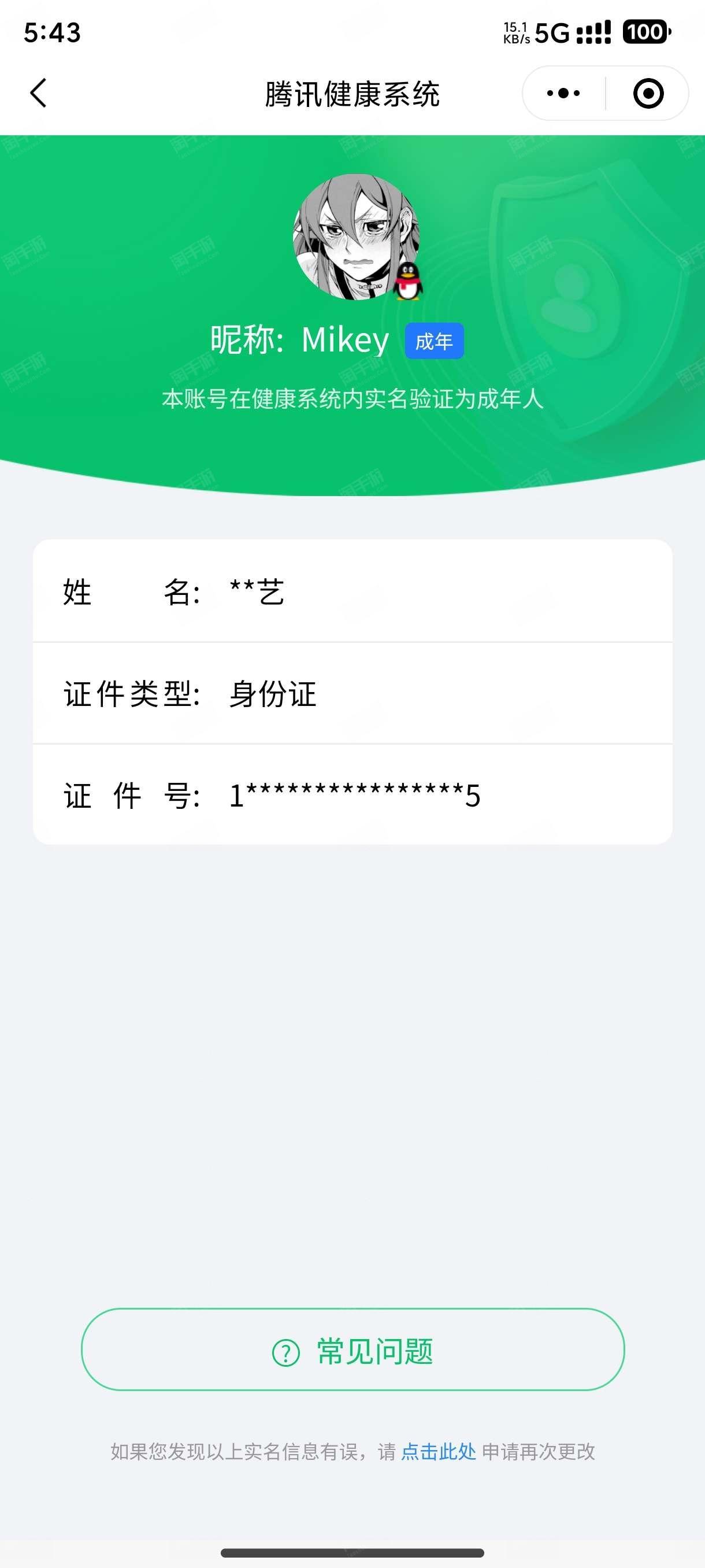Open the 常见问题 FAQ button
The width and height of the screenshot is (705, 1568).
(353, 1349)
